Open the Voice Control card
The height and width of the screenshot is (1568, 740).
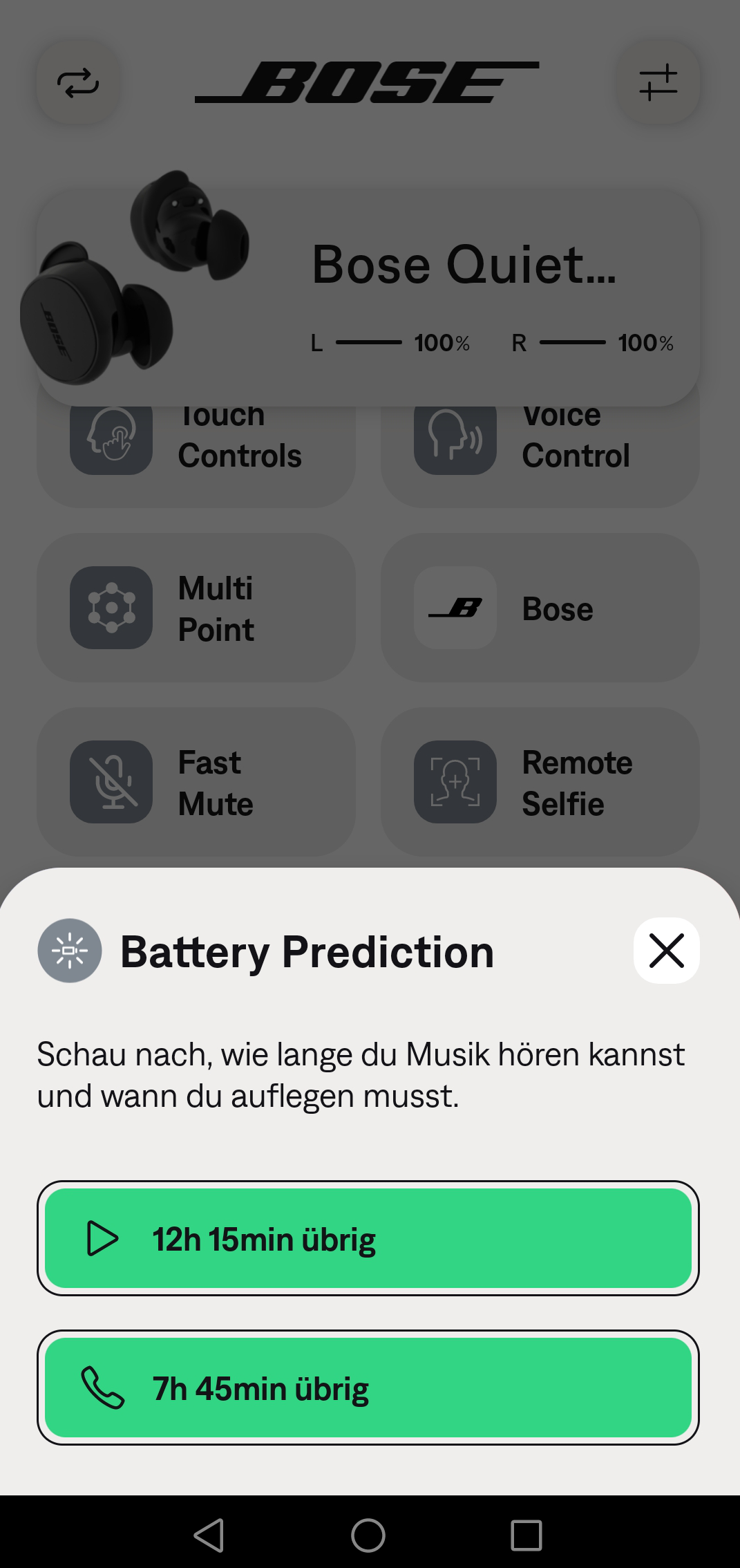(x=540, y=456)
